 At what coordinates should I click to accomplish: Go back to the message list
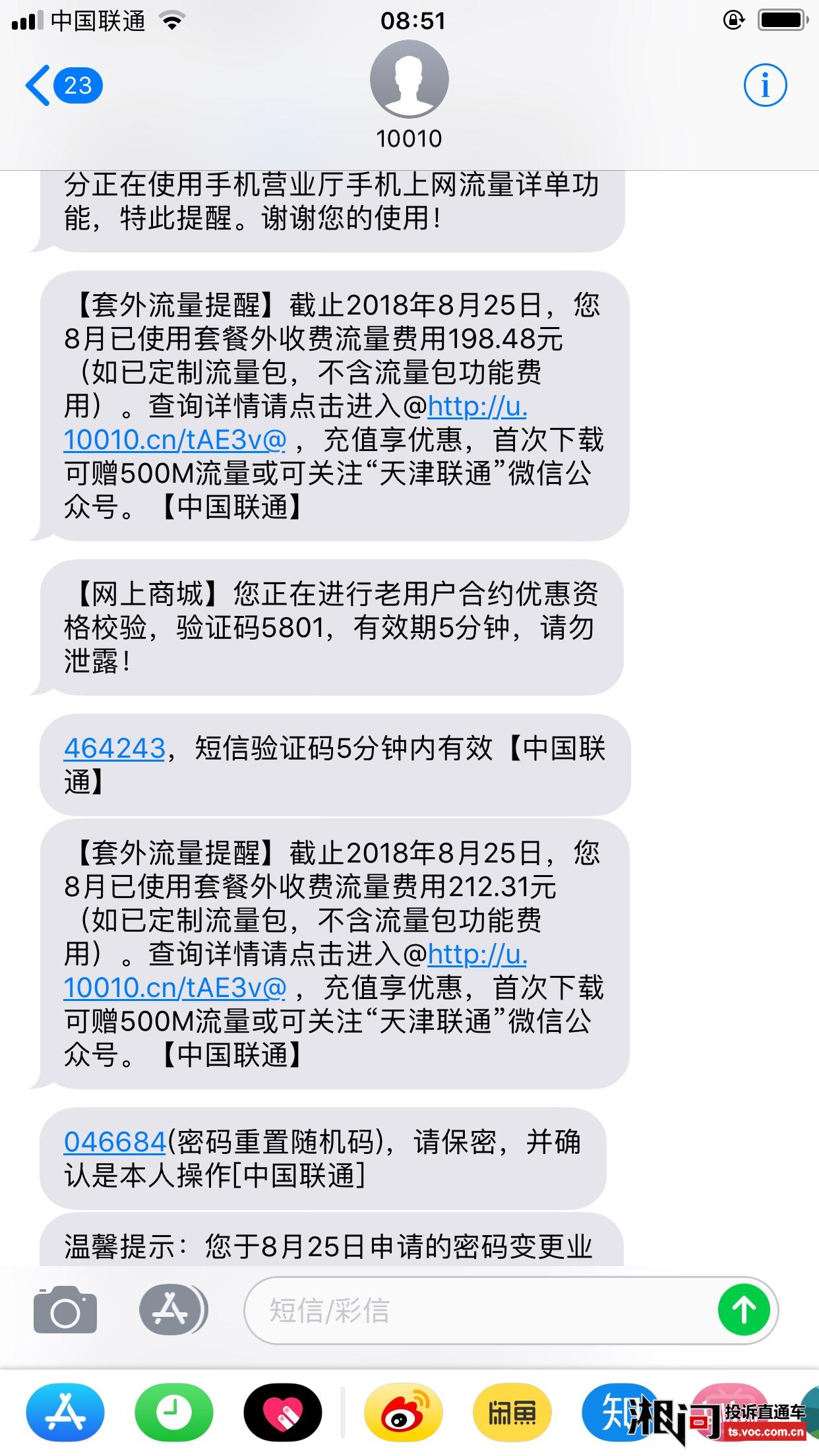pos(63,86)
